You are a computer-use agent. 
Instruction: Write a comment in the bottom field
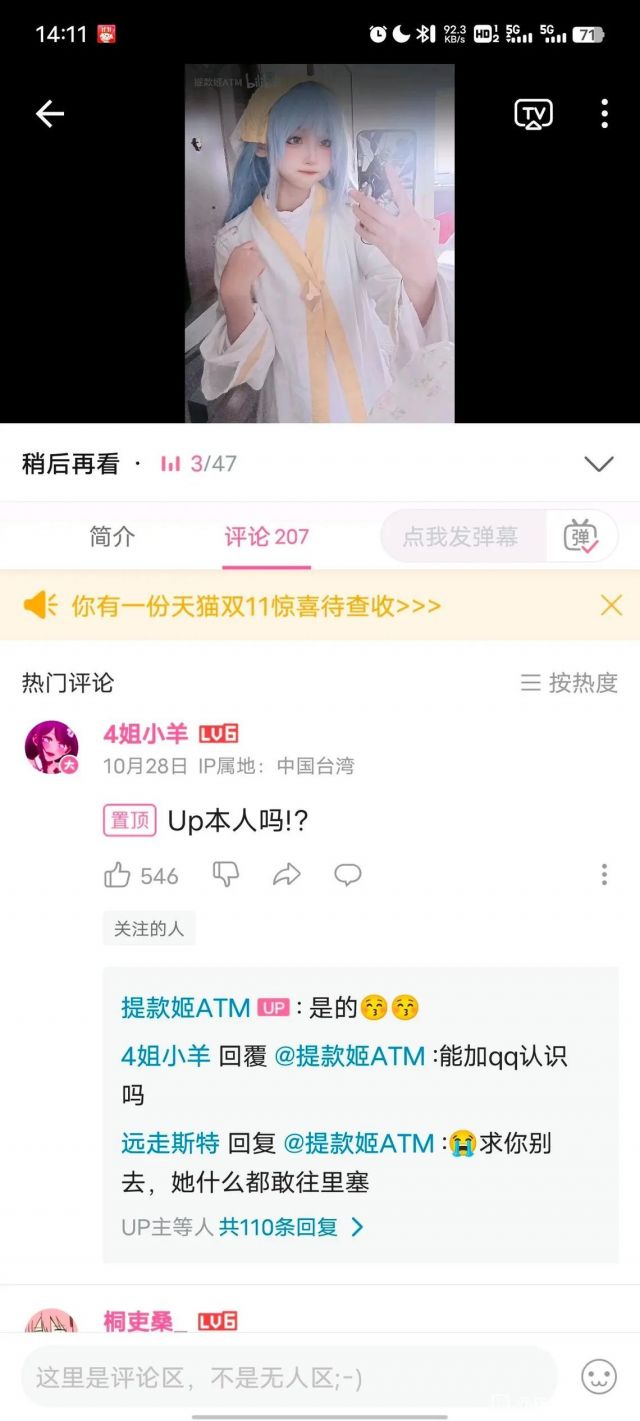point(290,1378)
